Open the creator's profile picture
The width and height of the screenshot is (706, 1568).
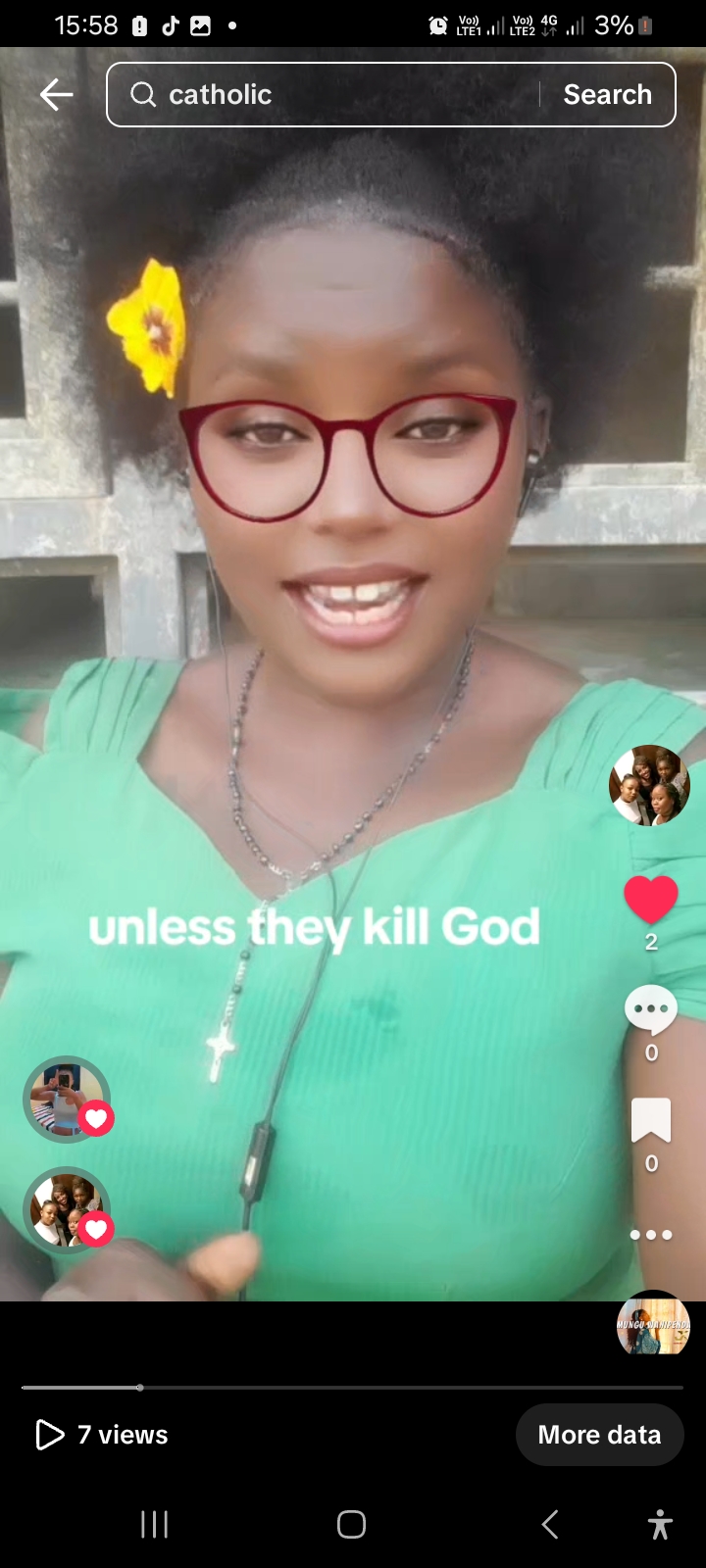649,785
